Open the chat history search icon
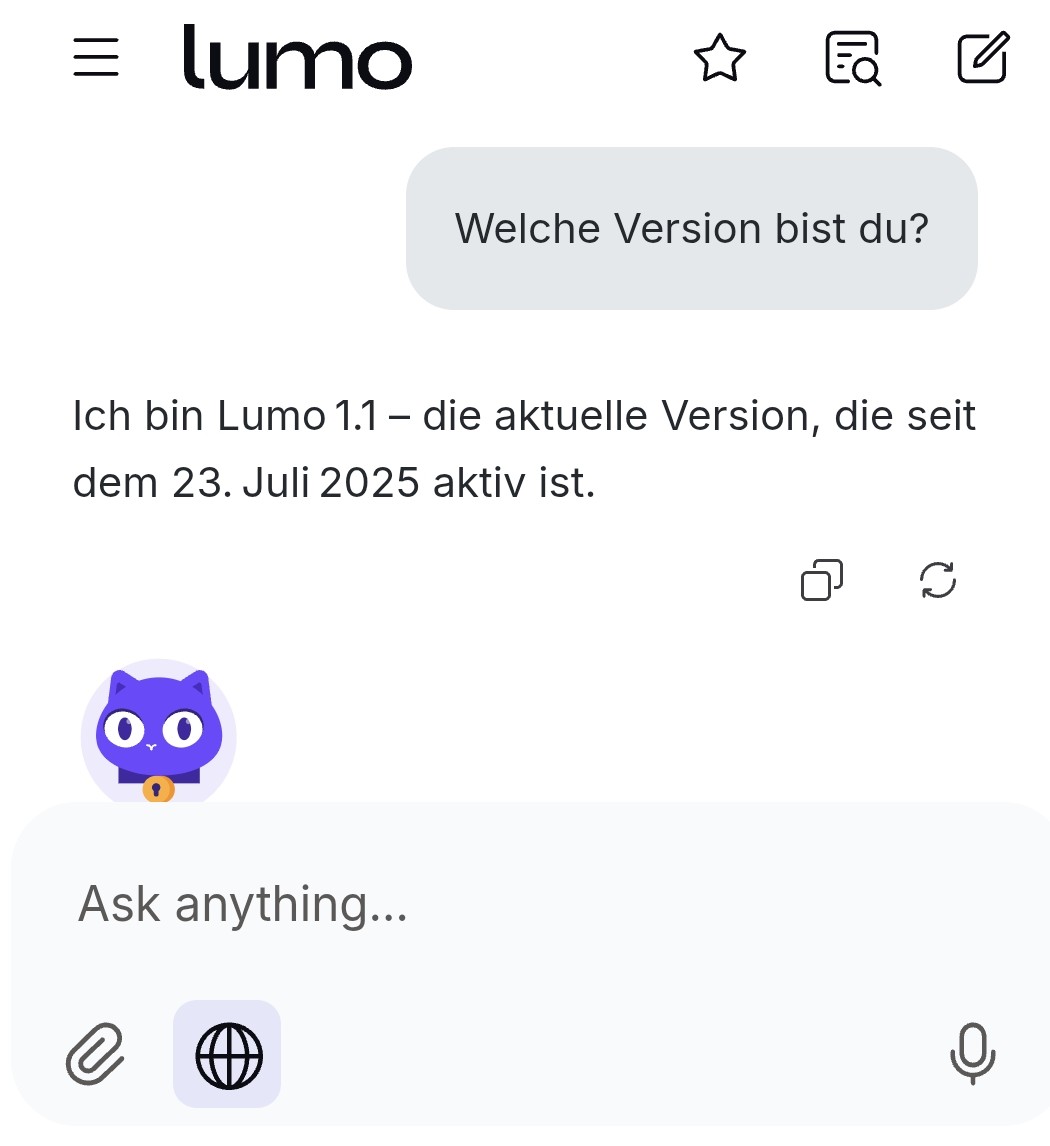1050x1146 pixels. [x=852, y=59]
